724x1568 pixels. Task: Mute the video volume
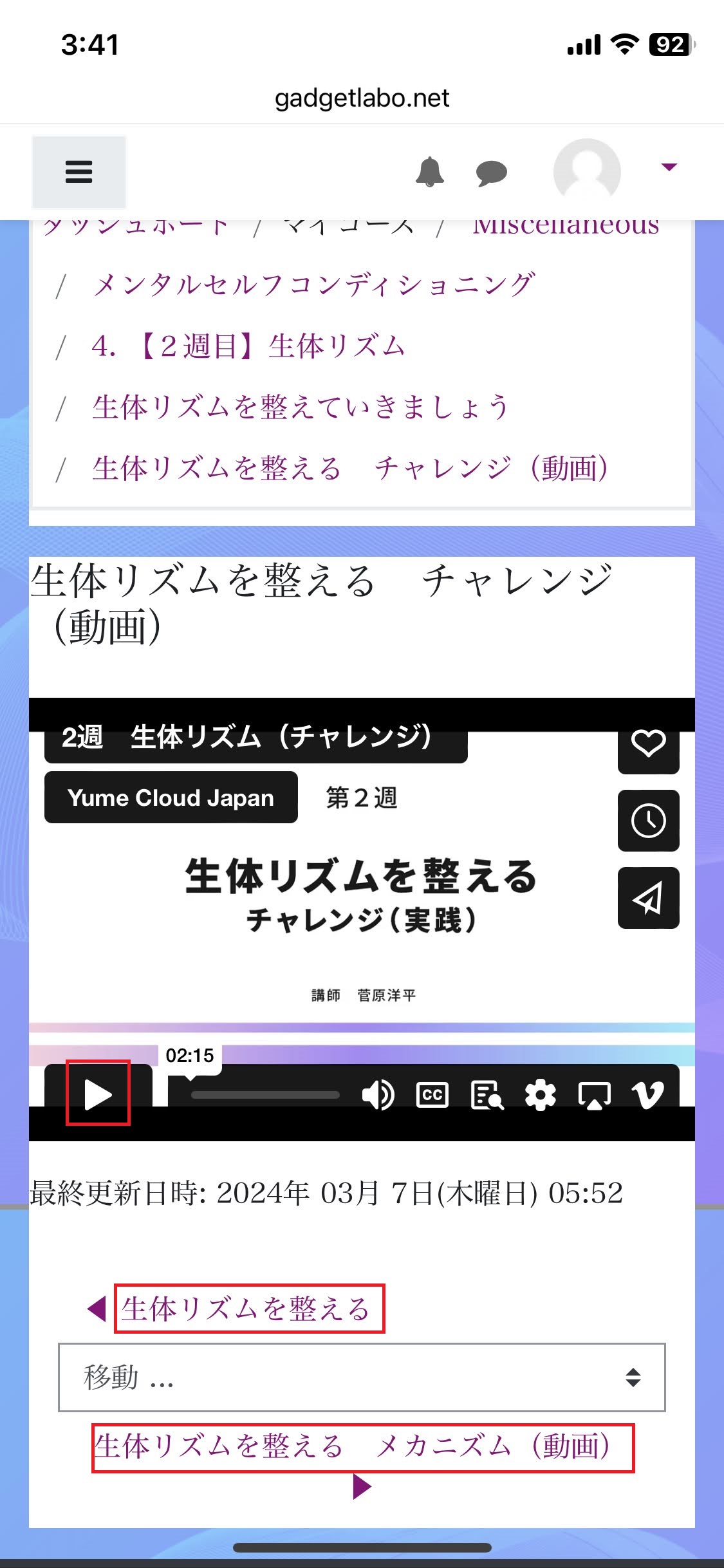[378, 1095]
